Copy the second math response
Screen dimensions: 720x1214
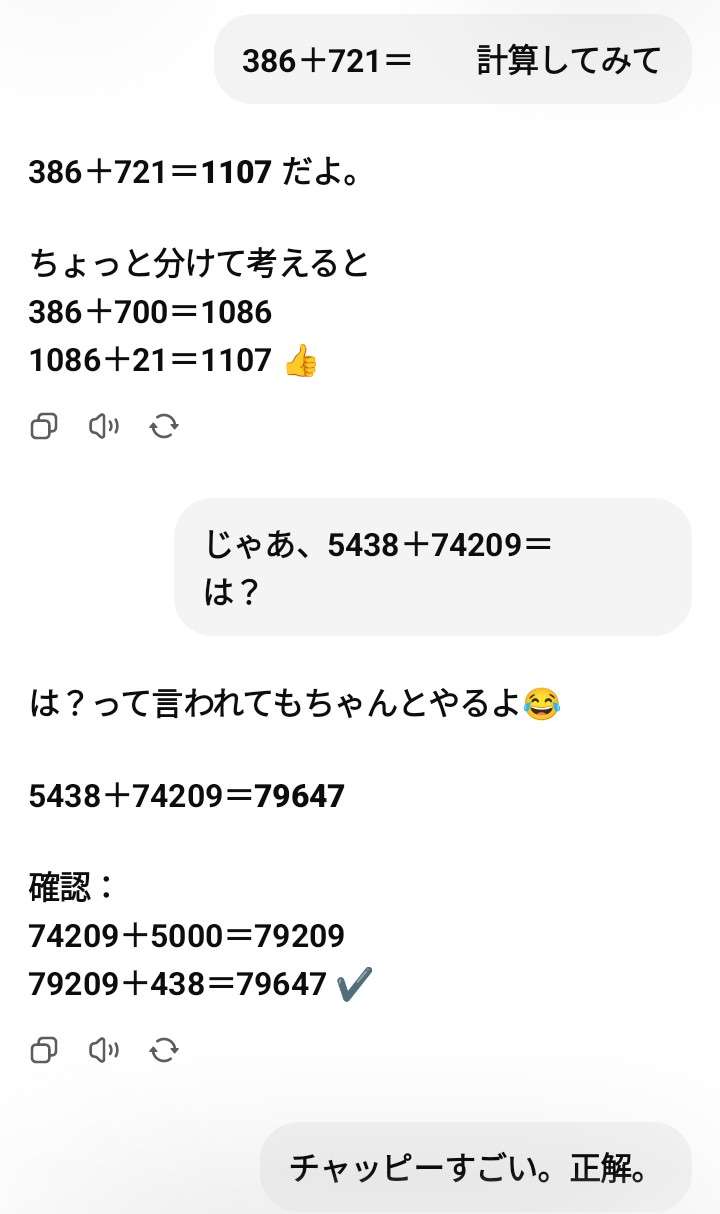pos(42,1051)
